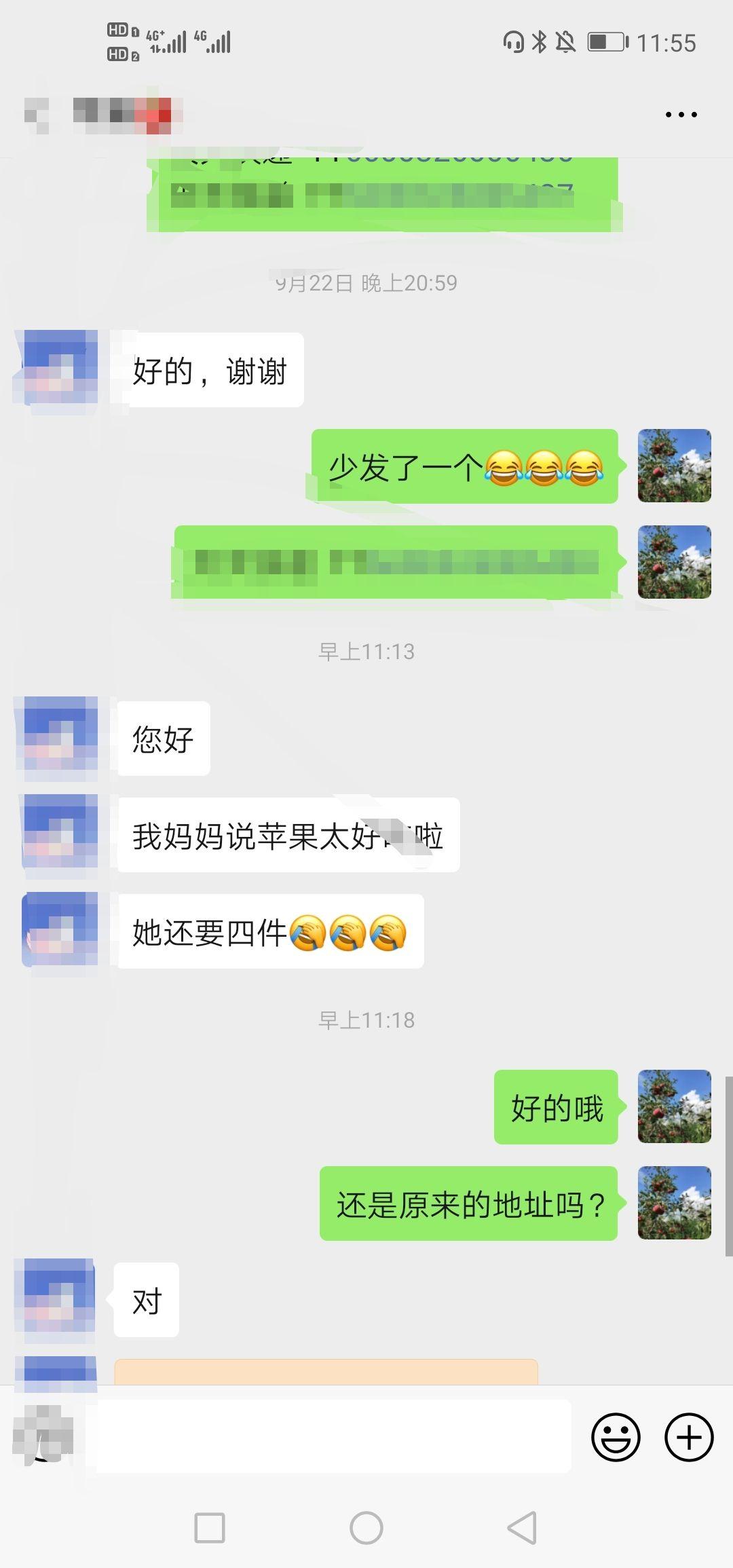The image size is (733, 1568).
Task: Go back with system navigation triangle
Action: 523,1528
